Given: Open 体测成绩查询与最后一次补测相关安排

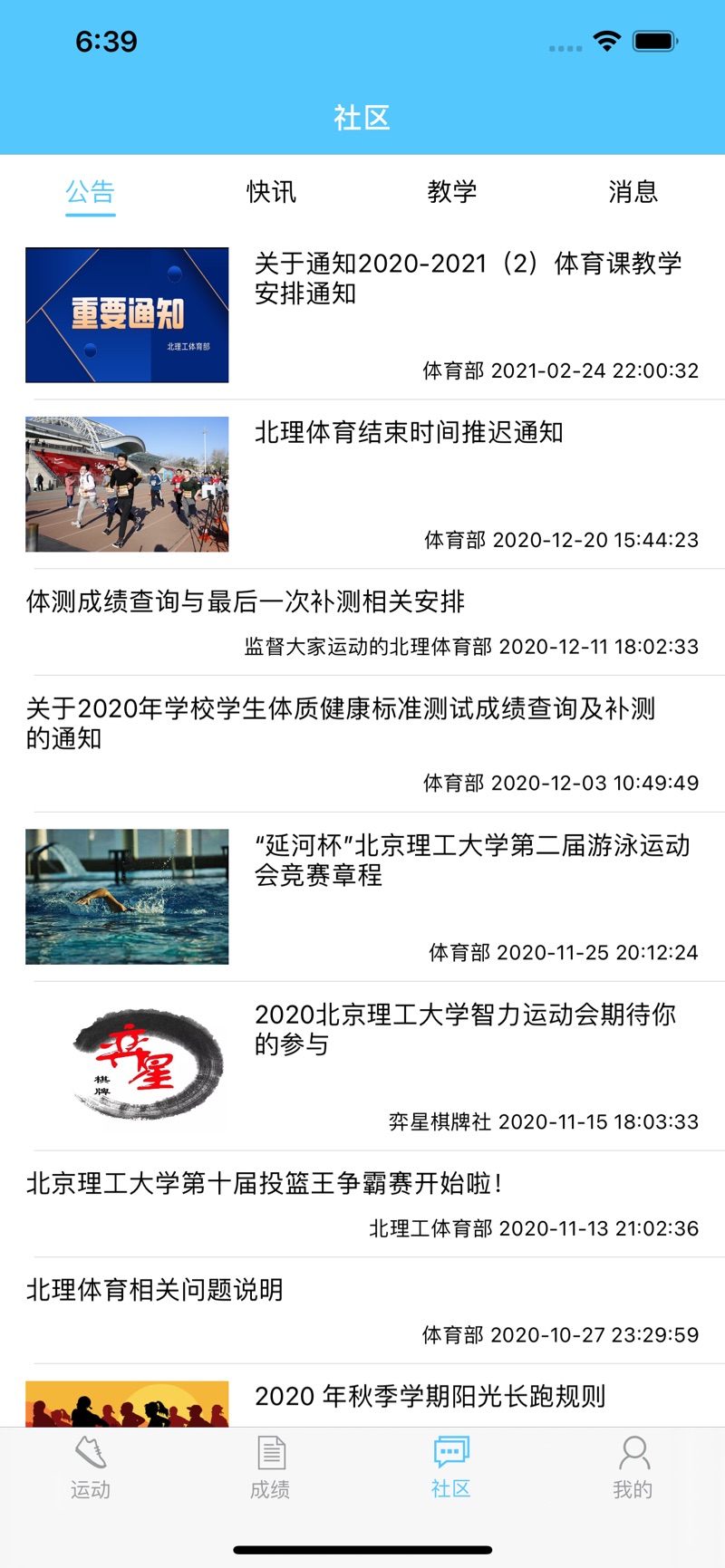Looking at the screenshot, I should point(362,622).
